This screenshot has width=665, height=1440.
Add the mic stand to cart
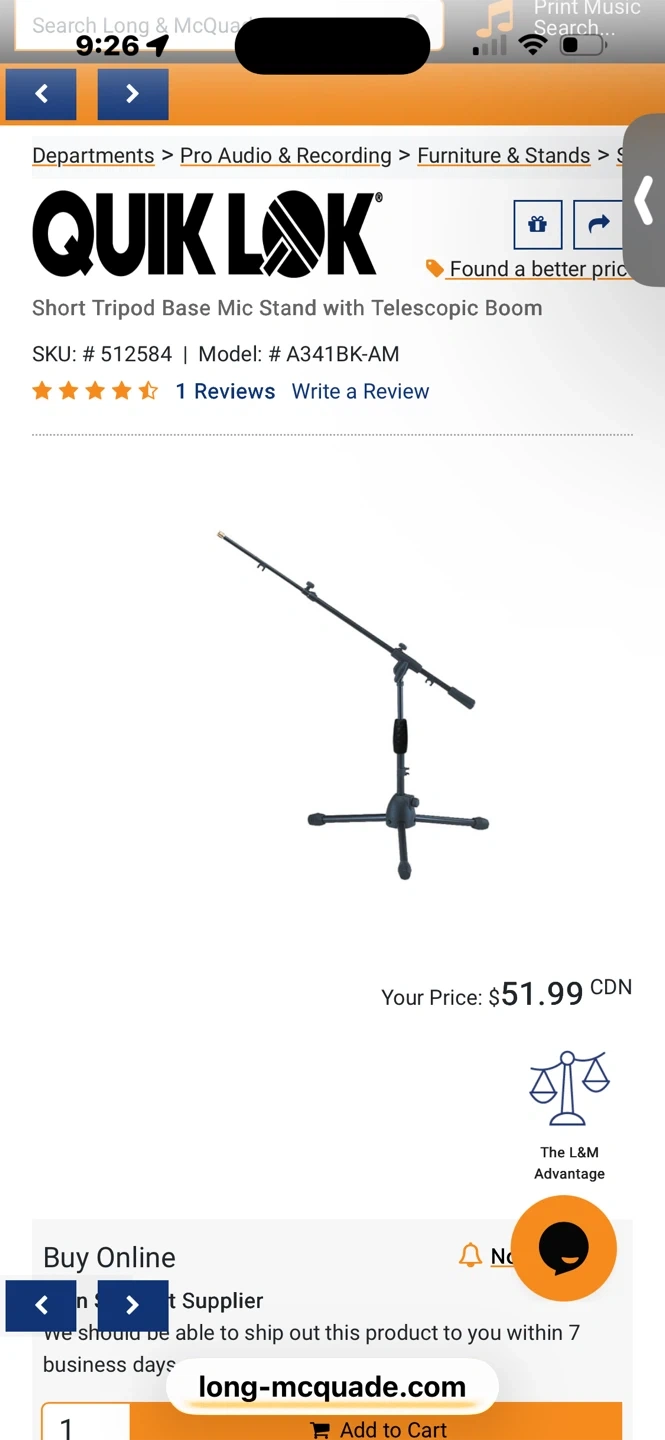click(x=378, y=1428)
